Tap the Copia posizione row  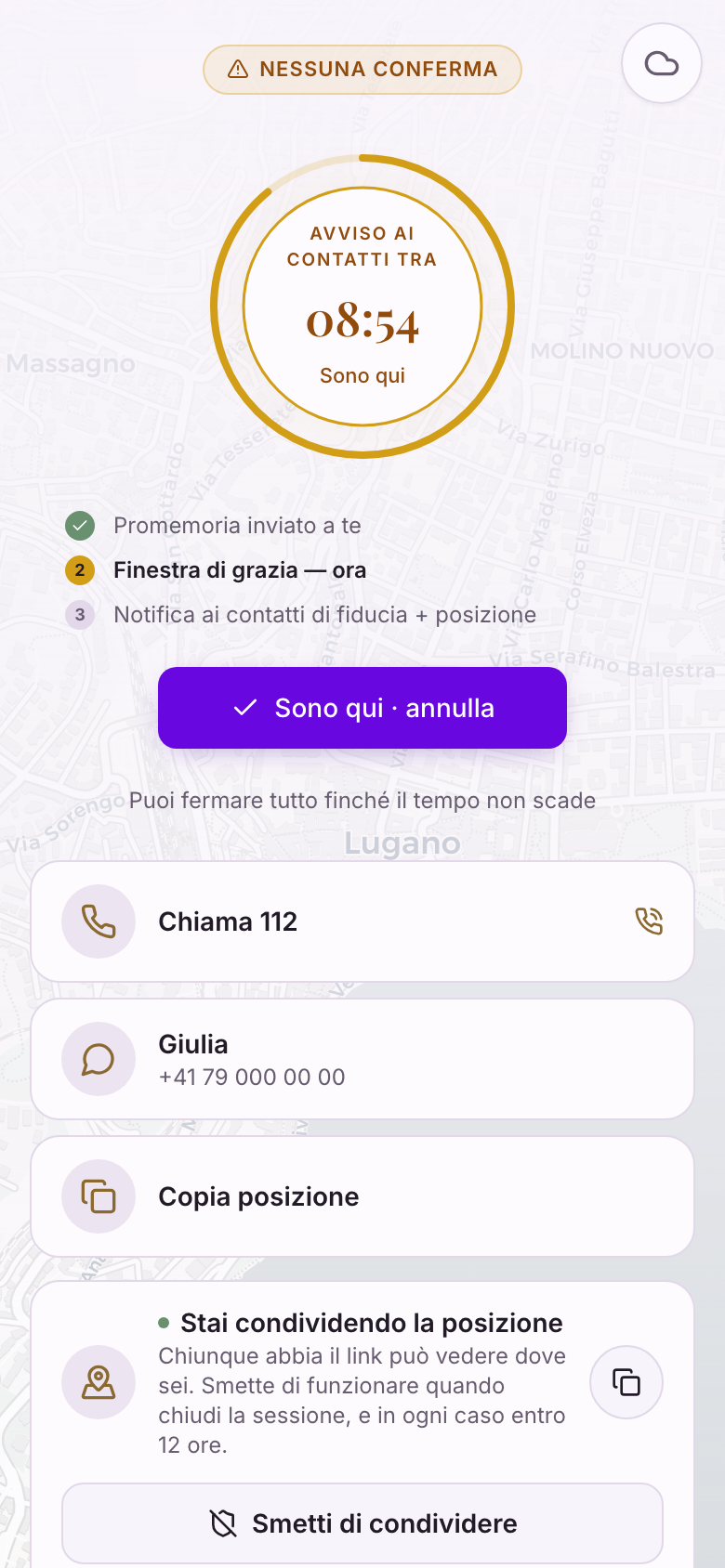pyautogui.click(x=362, y=1196)
